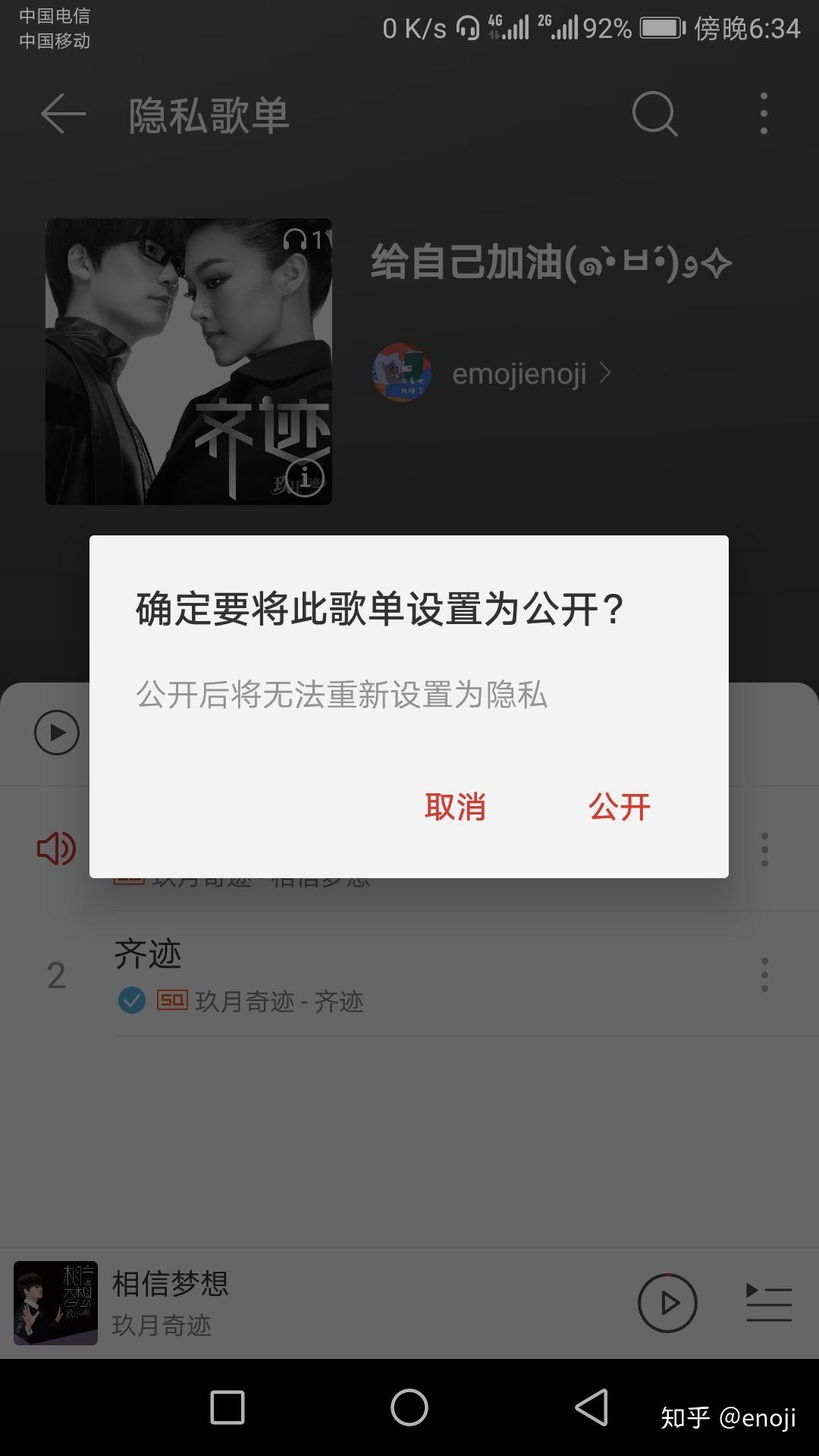Viewport: 819px width, 1456px height.
Task: Tap 取消 to cancel the dialog
Action: tap(455, 806)
